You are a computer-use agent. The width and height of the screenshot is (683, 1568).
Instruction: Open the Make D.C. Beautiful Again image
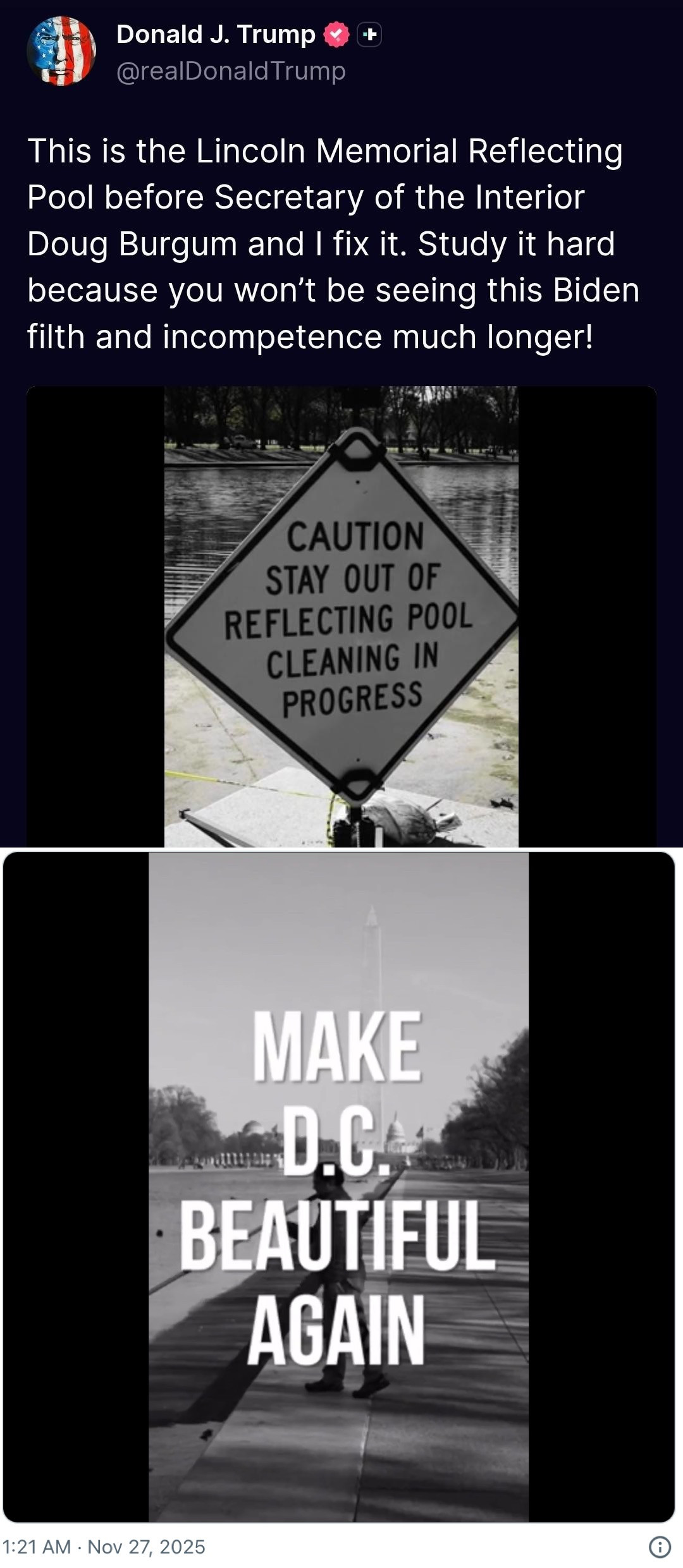point(339,1187)
